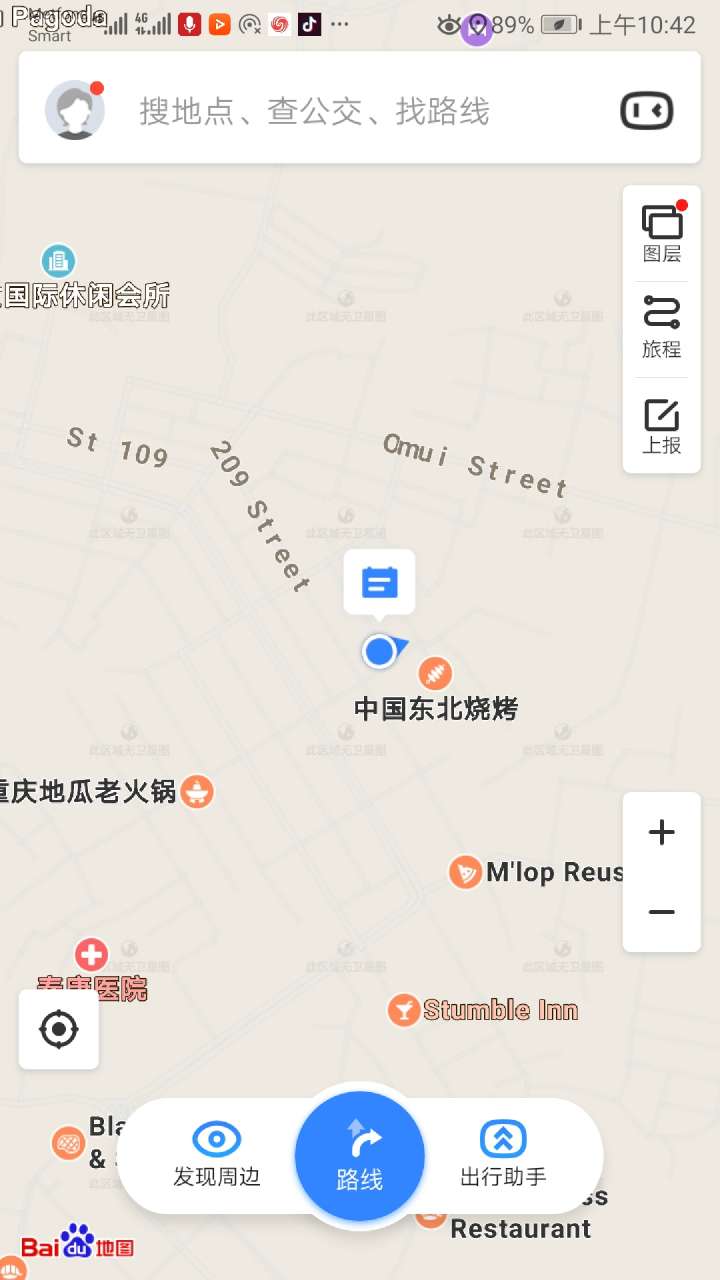The image size is (720, 1280).
Task: Open the 图层 map layers panel
Action: [x=661, y=233]
